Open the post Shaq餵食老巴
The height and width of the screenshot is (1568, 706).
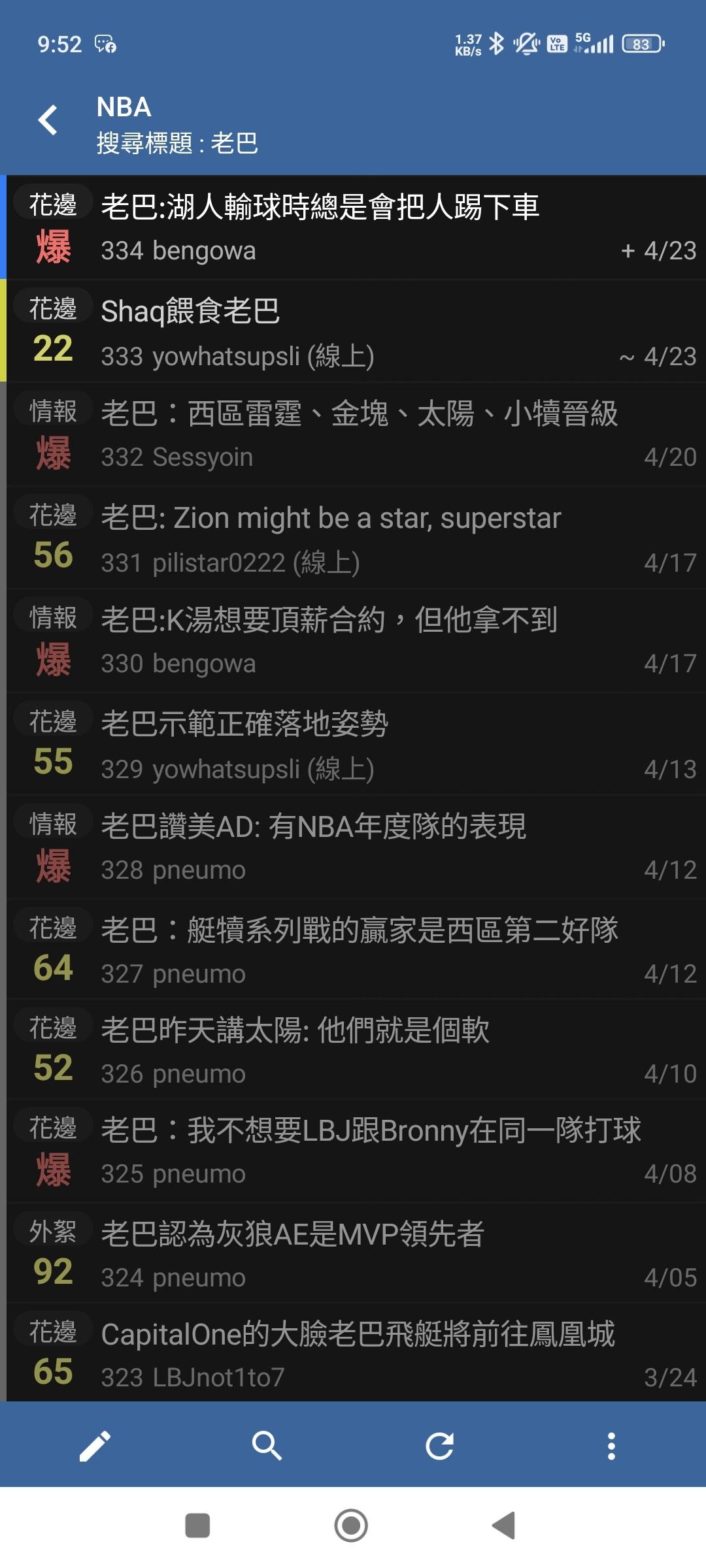(x=353, y=331)
